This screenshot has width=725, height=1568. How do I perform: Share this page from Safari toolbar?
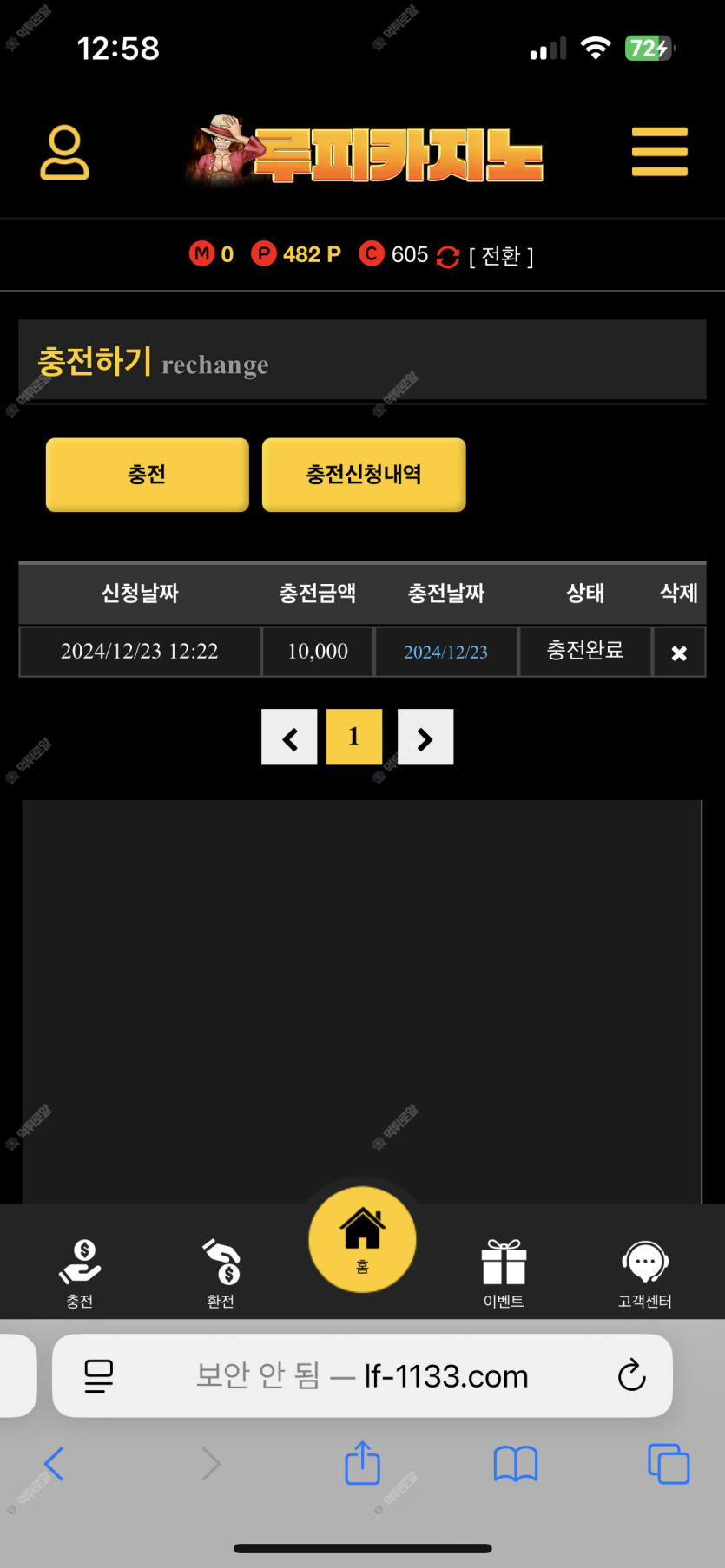(x=362, y=1464)
